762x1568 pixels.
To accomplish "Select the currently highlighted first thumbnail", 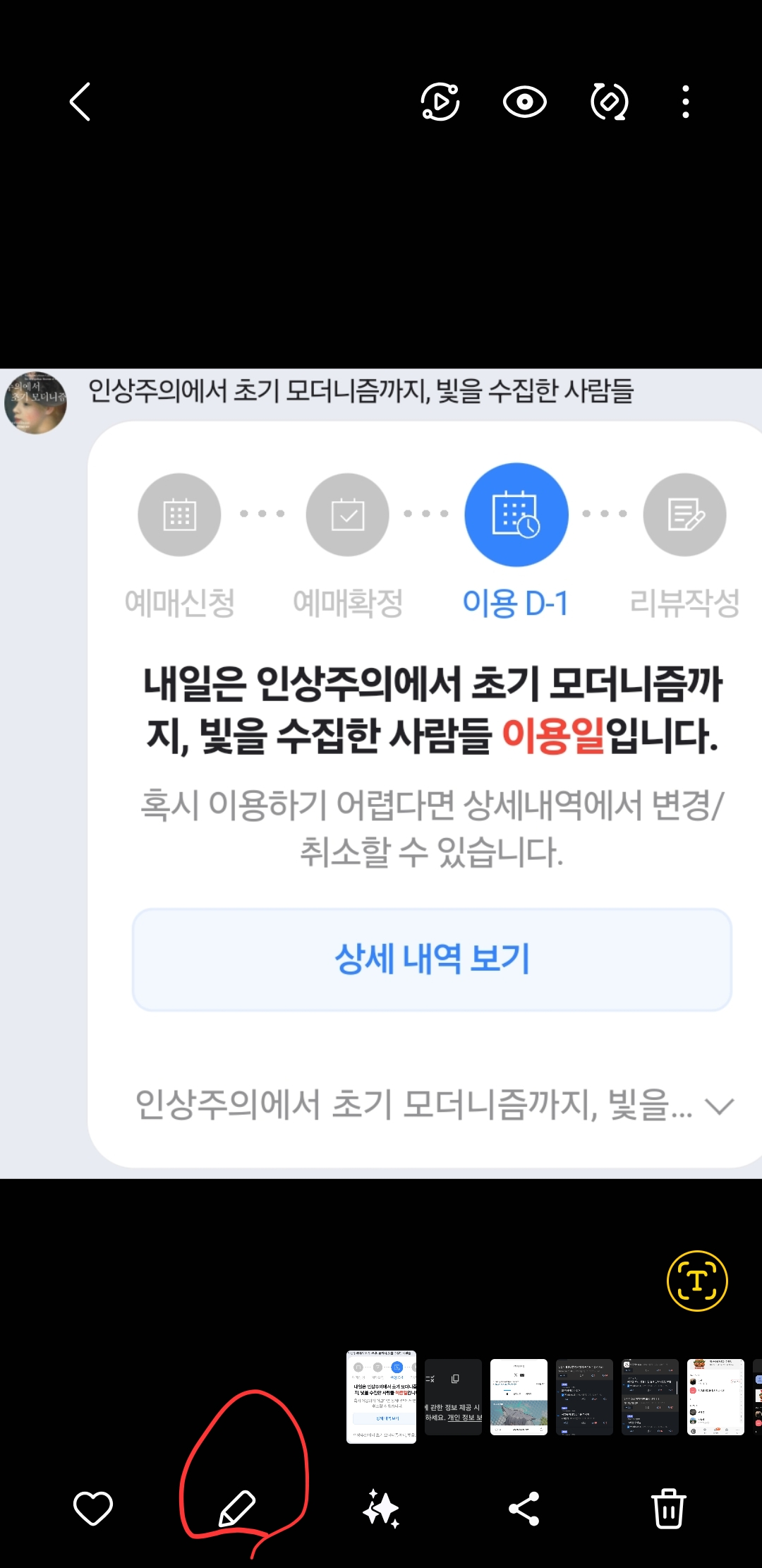I will point(381,1396).
